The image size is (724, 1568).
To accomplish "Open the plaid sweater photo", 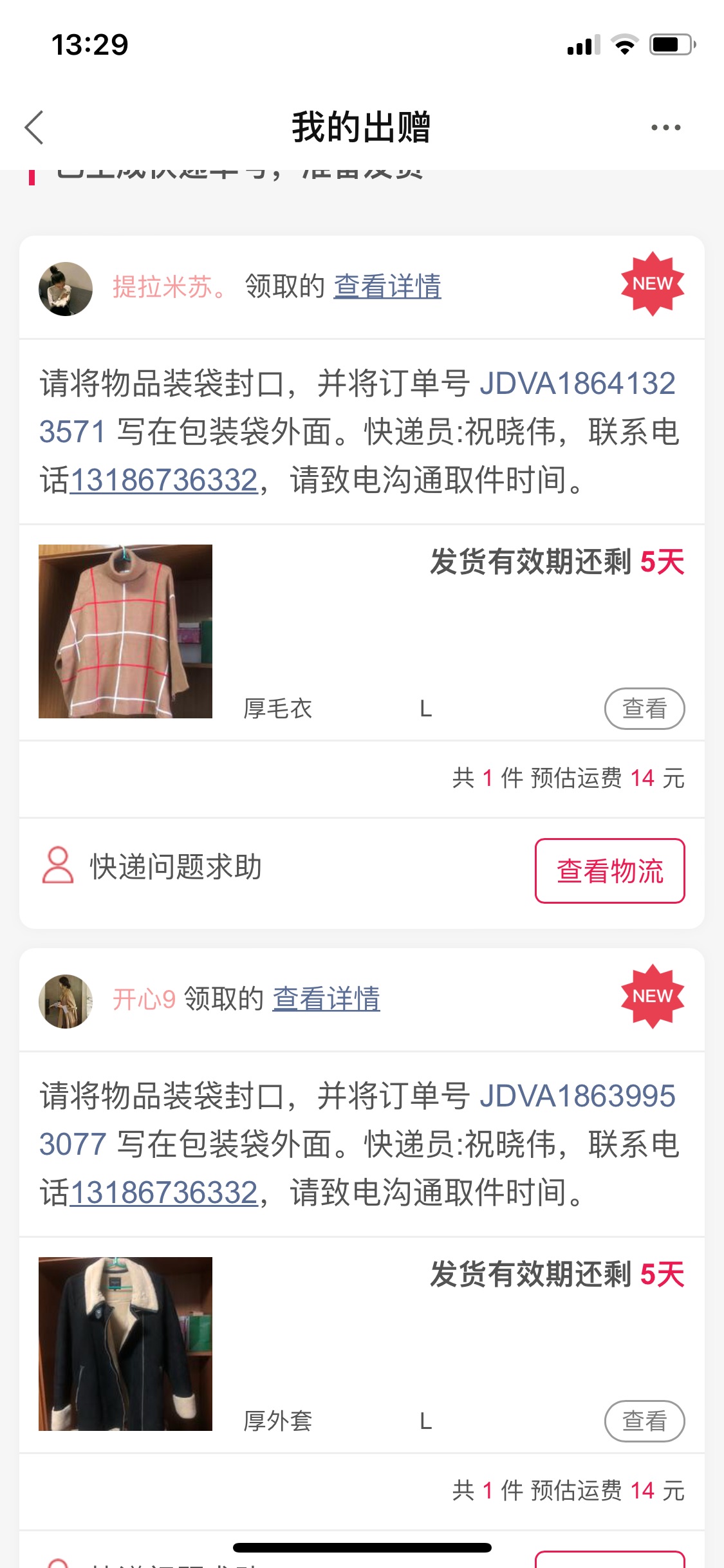I will (125, 631).
